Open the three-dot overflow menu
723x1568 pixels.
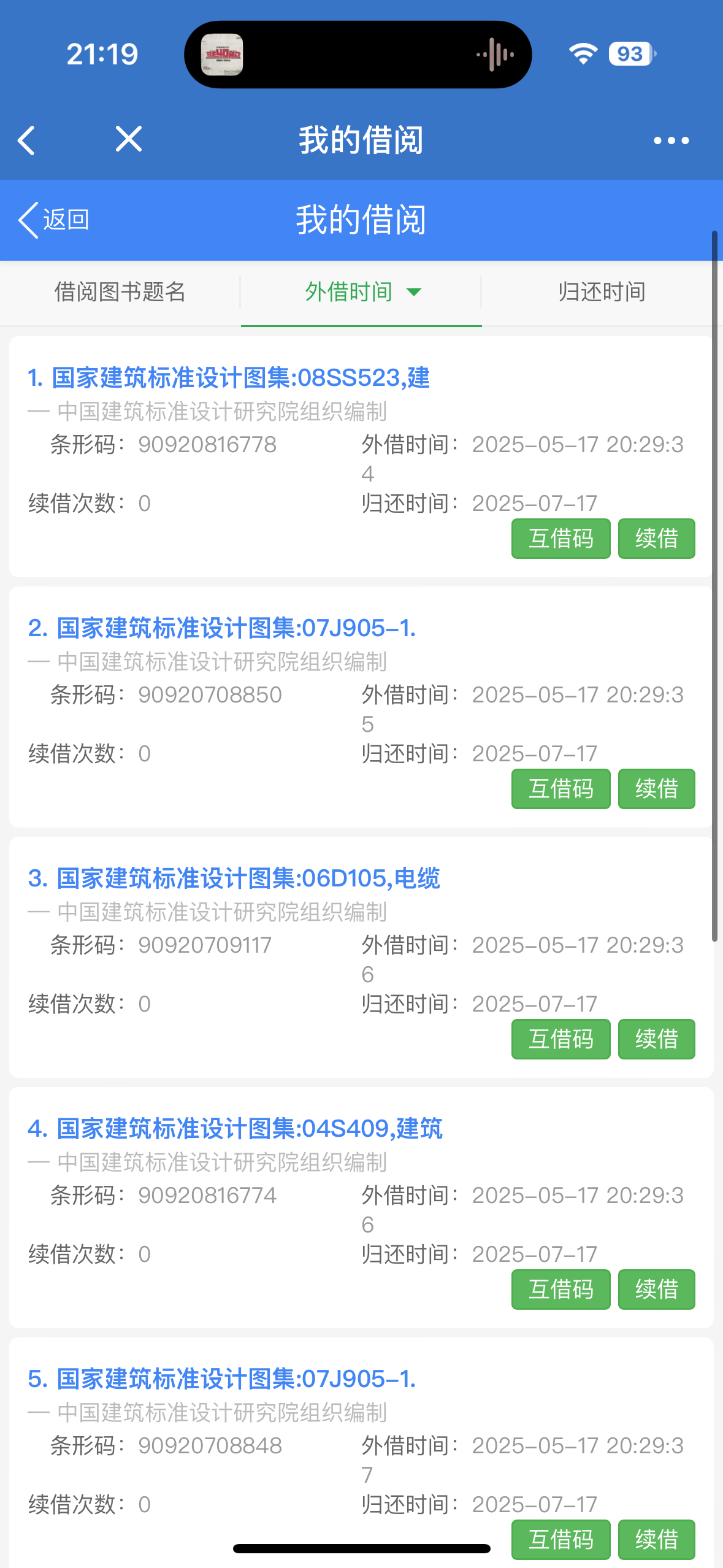(671, 140)
